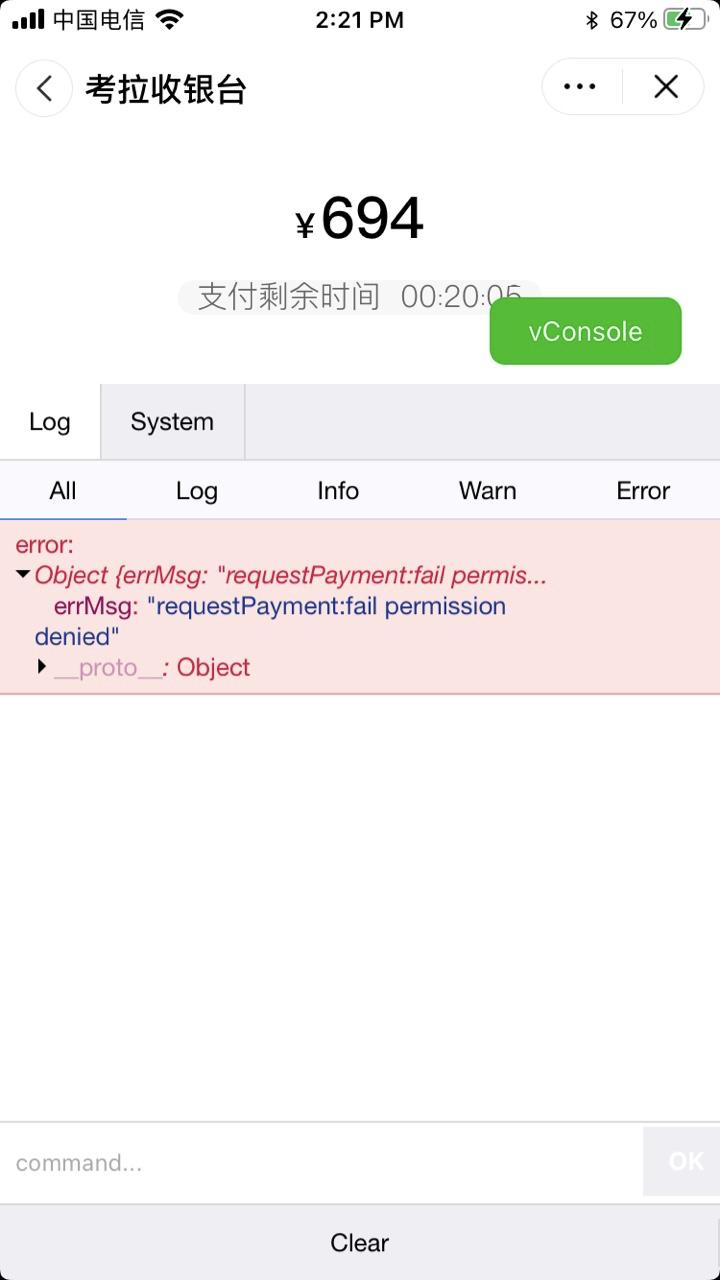The width and height of the screenshot is (720, 1280).
Task: Focus the command input field
Action: click(320, 1163)
